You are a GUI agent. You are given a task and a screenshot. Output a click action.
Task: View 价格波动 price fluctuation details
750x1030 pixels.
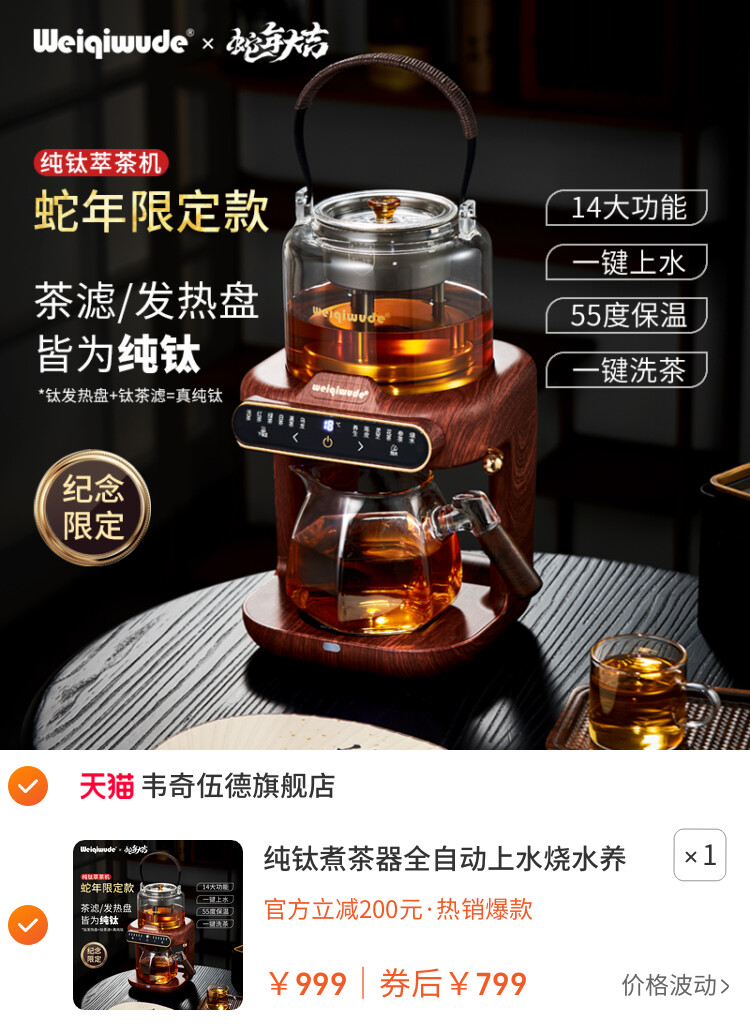click(x=675, y=985)
